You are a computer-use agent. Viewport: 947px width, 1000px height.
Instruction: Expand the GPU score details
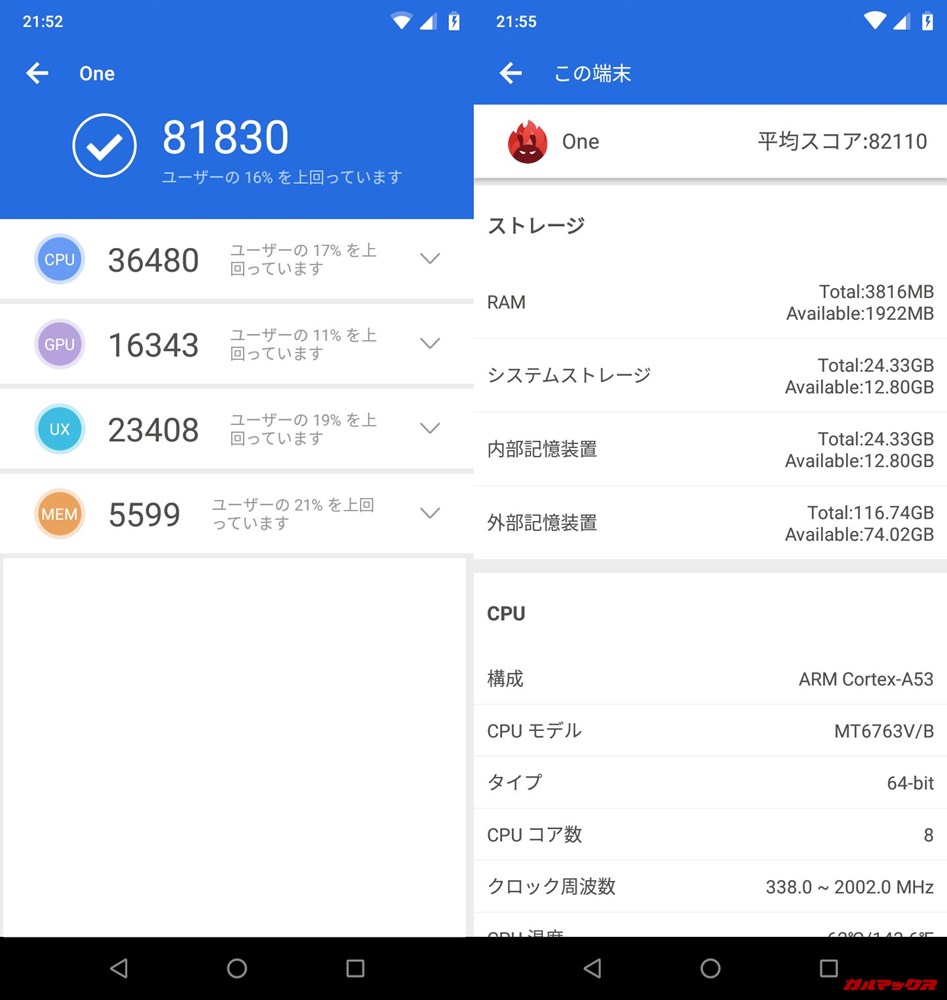point(430,343)
